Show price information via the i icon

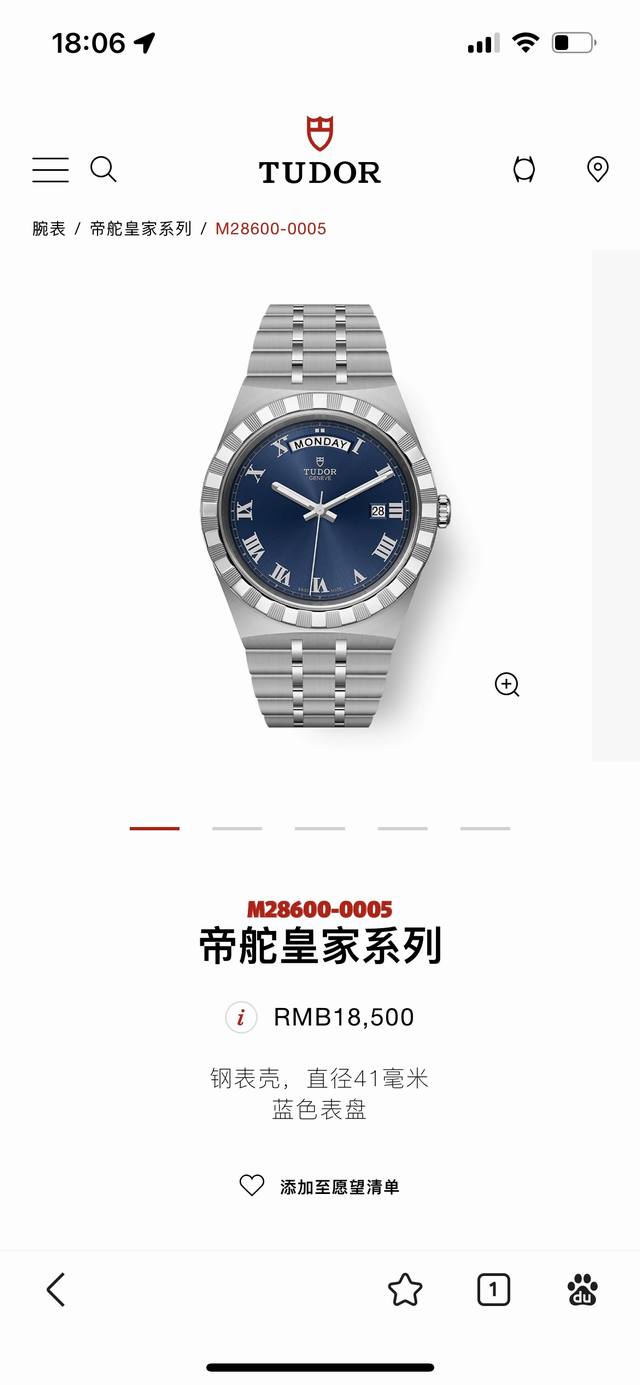pos(240,1017)
